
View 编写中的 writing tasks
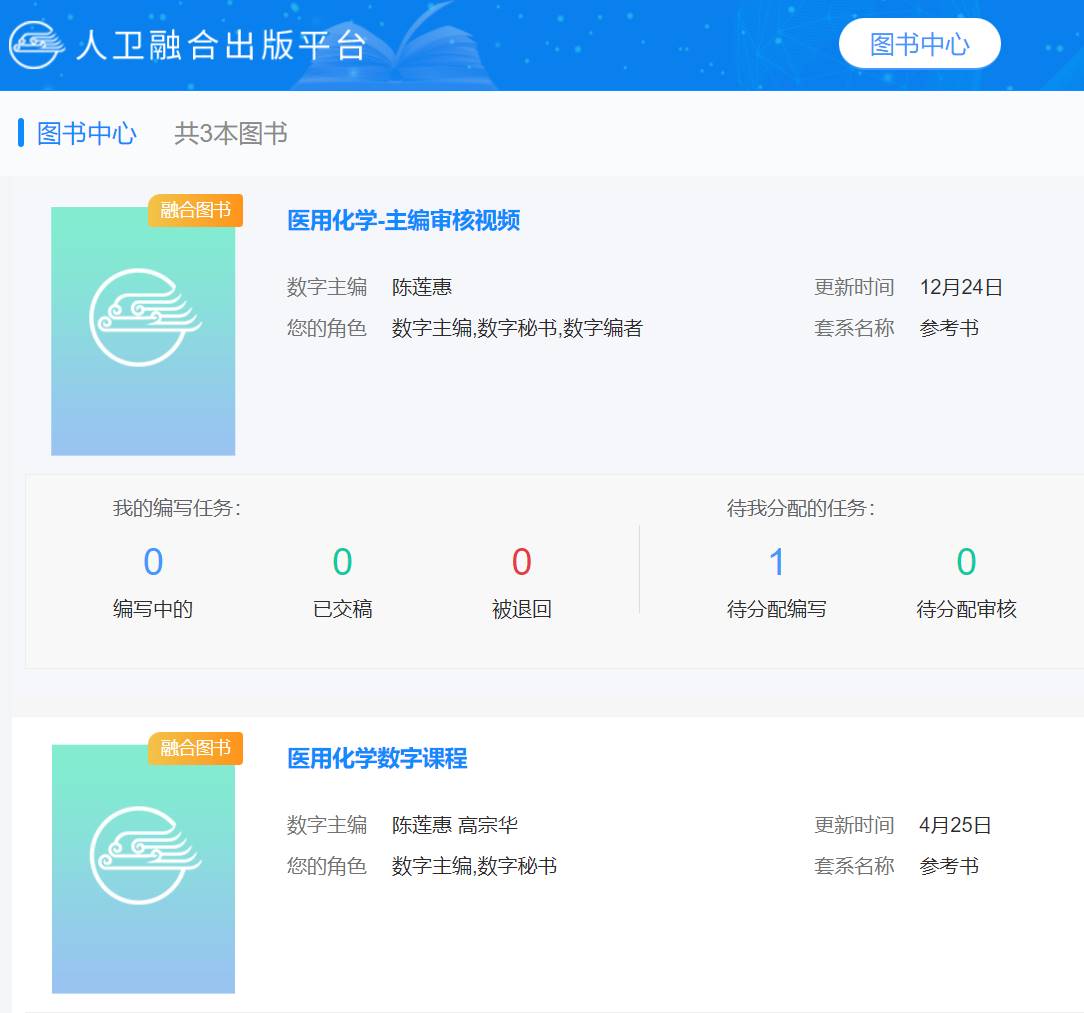pos(152,563)
